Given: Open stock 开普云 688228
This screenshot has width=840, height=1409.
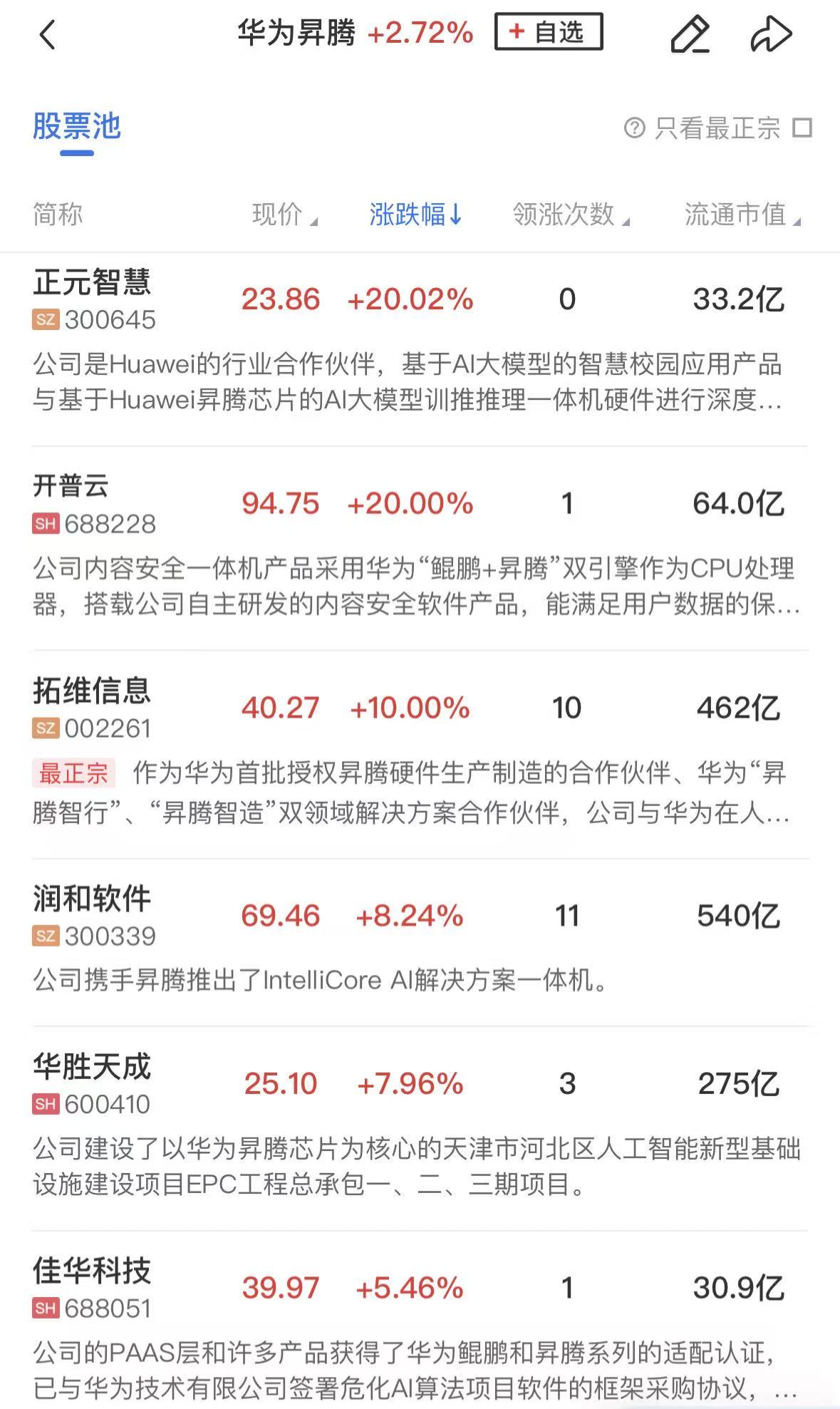Looking at the screenshot, I should 93,504.
